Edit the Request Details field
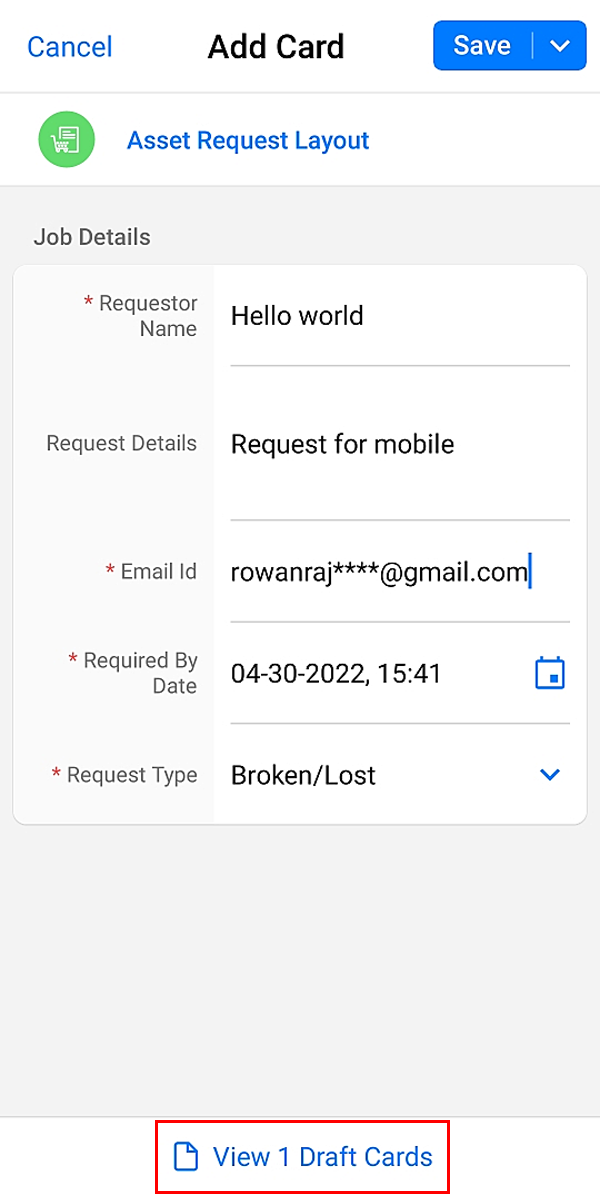 coord(399,445)
